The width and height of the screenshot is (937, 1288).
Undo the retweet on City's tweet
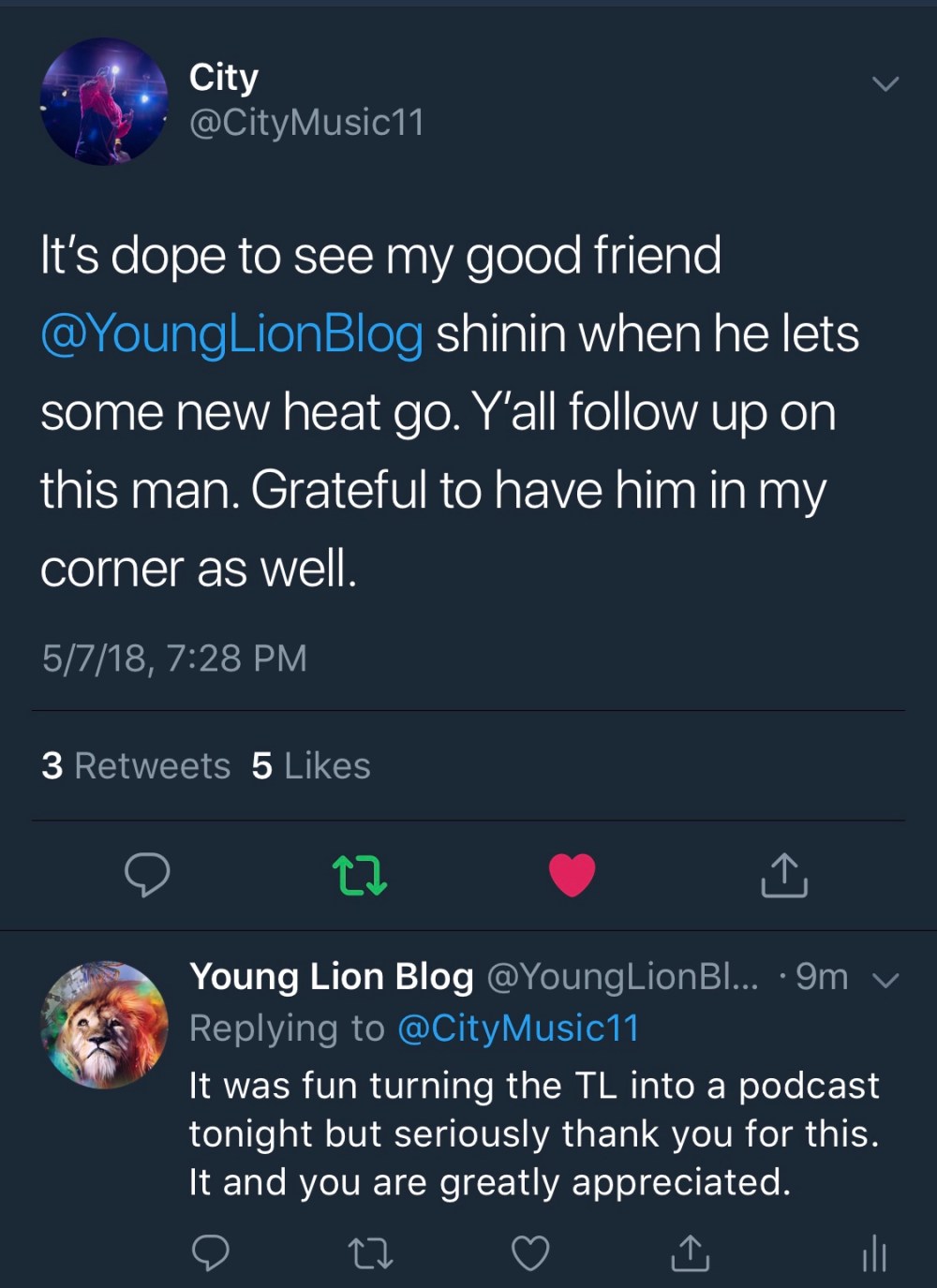[x=360, y=875]
